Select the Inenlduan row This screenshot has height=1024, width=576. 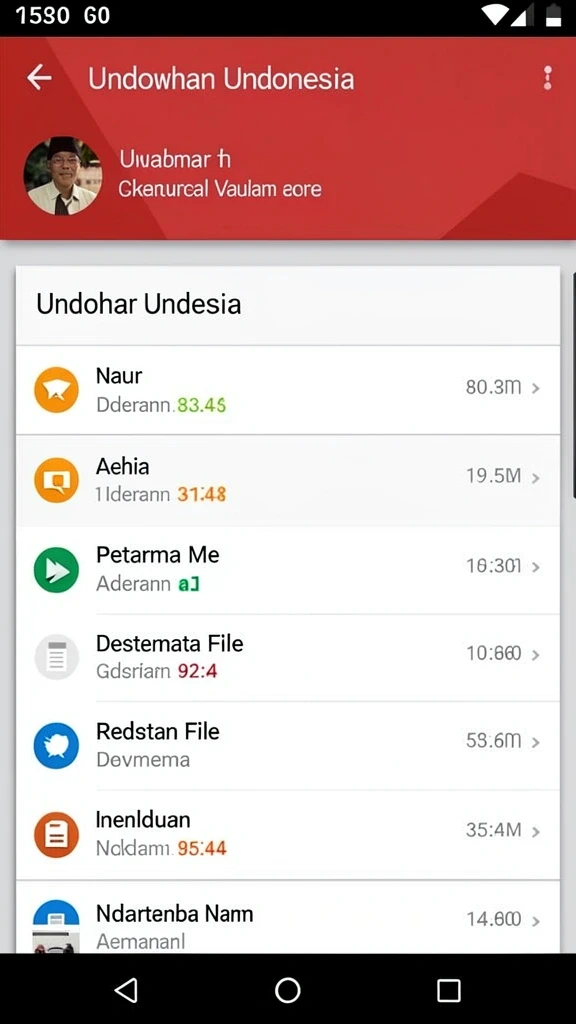pyautogui.click(x=288, y=834)
